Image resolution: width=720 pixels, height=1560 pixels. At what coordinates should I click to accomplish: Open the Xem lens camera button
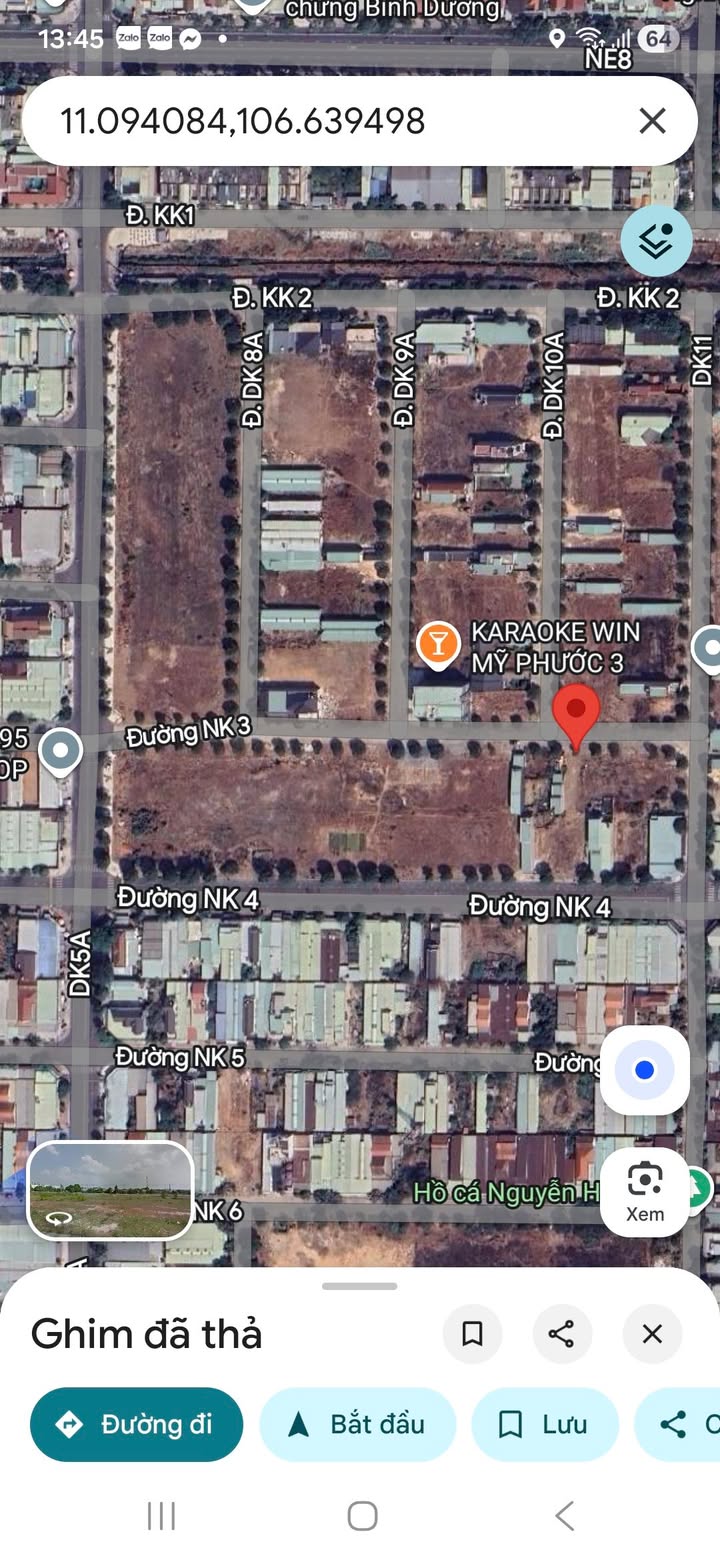pyautogui.click(x=645, y=1191)
